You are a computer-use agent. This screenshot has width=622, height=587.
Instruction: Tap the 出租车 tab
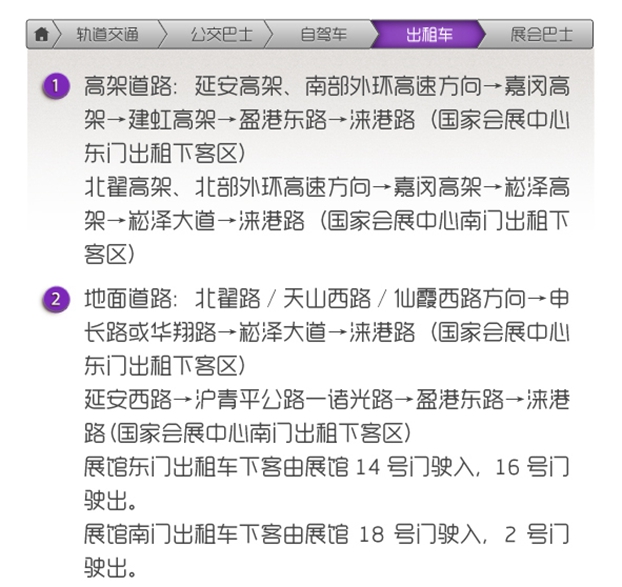[429, 35]
